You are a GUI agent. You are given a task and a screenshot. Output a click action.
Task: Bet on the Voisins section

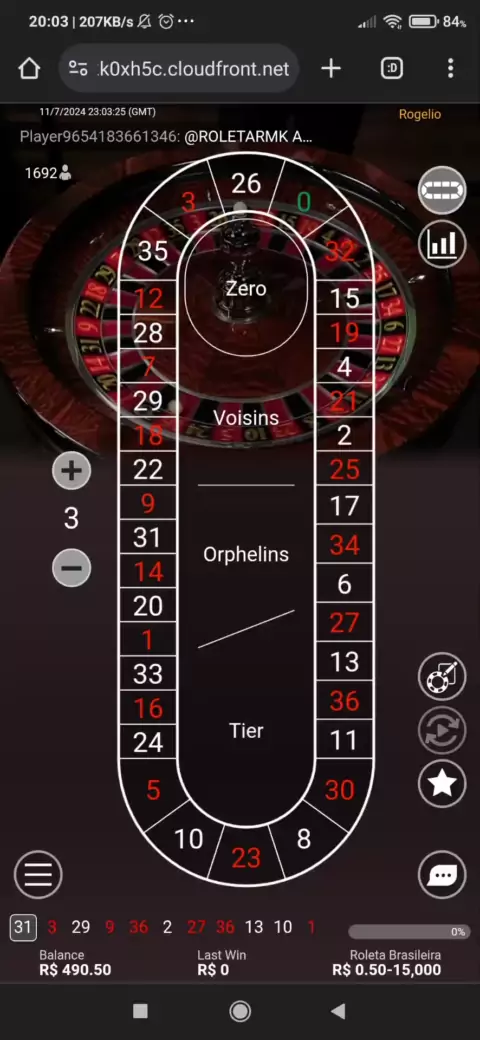[x=246, y=418]
